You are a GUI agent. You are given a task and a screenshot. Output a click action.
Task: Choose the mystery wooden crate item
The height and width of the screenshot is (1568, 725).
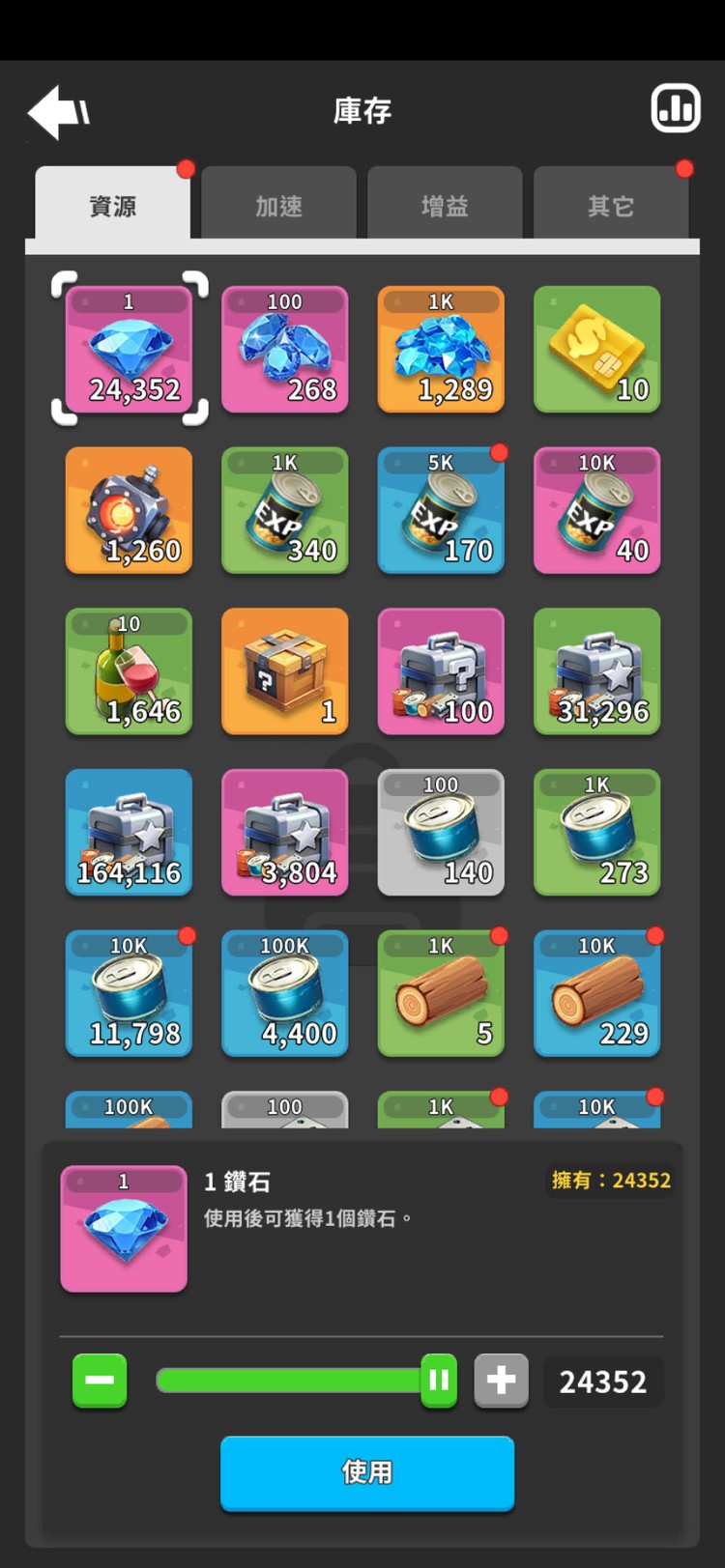click(284, 671)
